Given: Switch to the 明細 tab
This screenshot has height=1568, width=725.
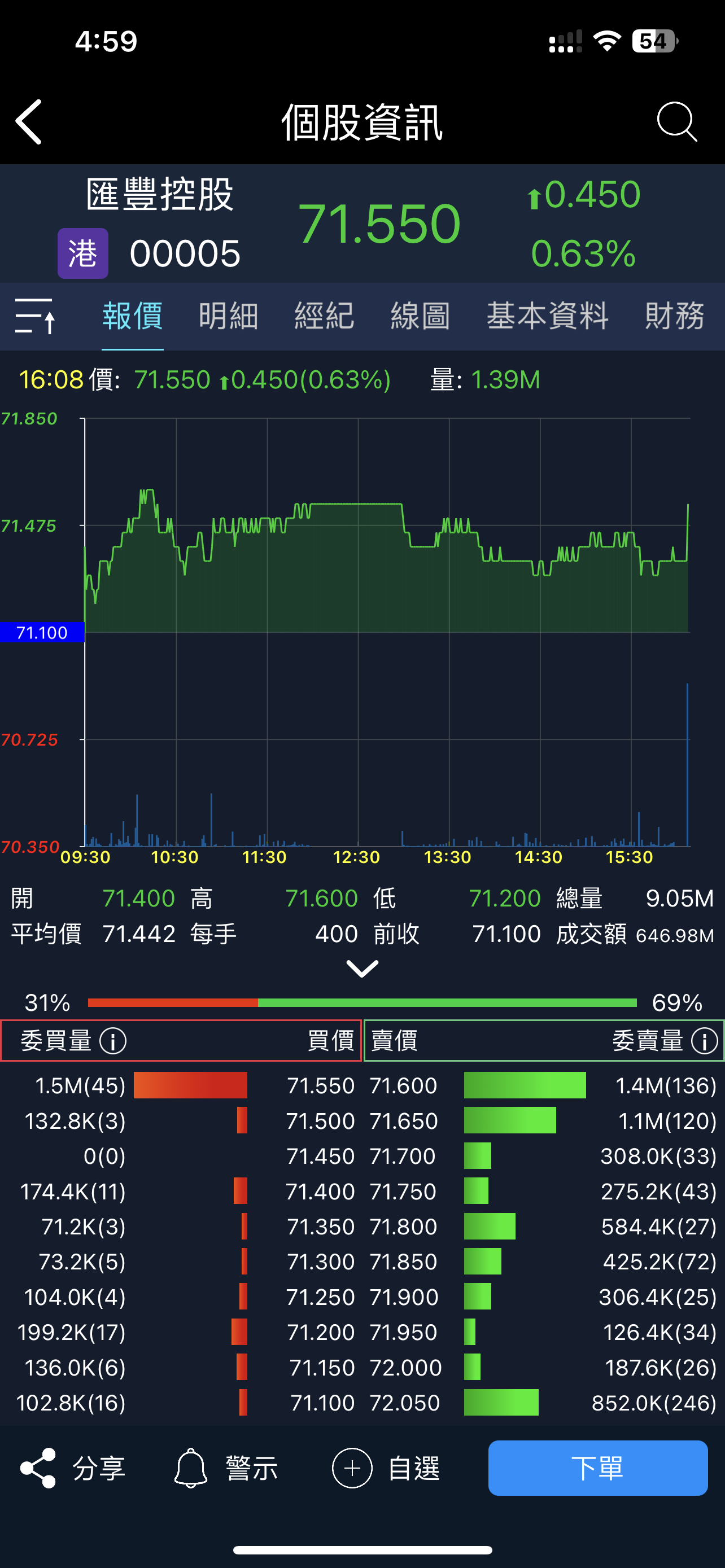Looking at the screenshot, I should click(228, 316).
